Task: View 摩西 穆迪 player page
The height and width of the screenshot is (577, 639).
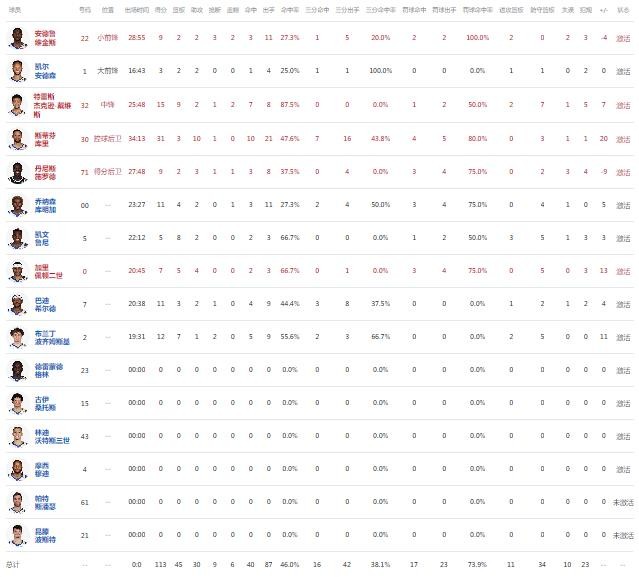Action: [x=41, y=467]
